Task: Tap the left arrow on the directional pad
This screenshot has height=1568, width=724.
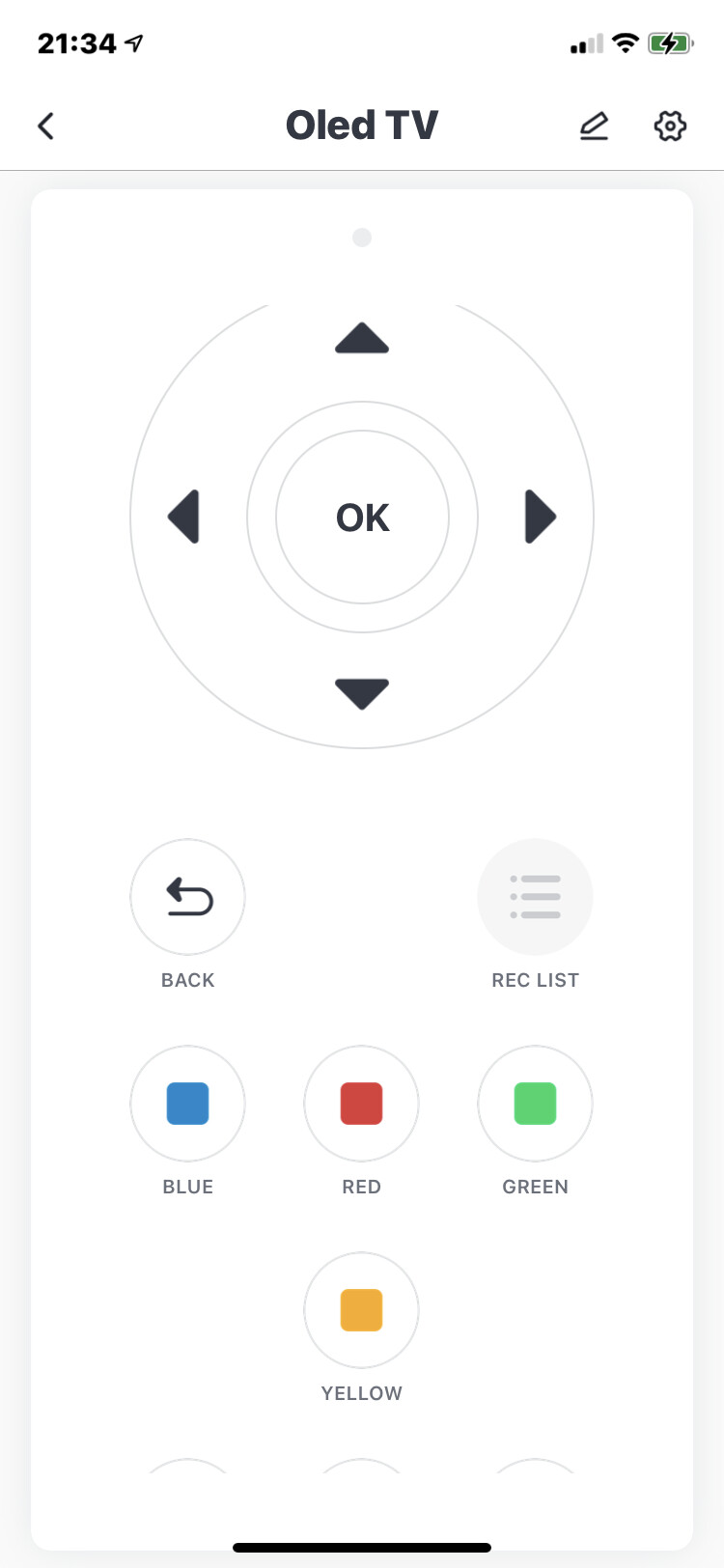Action: 183,517
